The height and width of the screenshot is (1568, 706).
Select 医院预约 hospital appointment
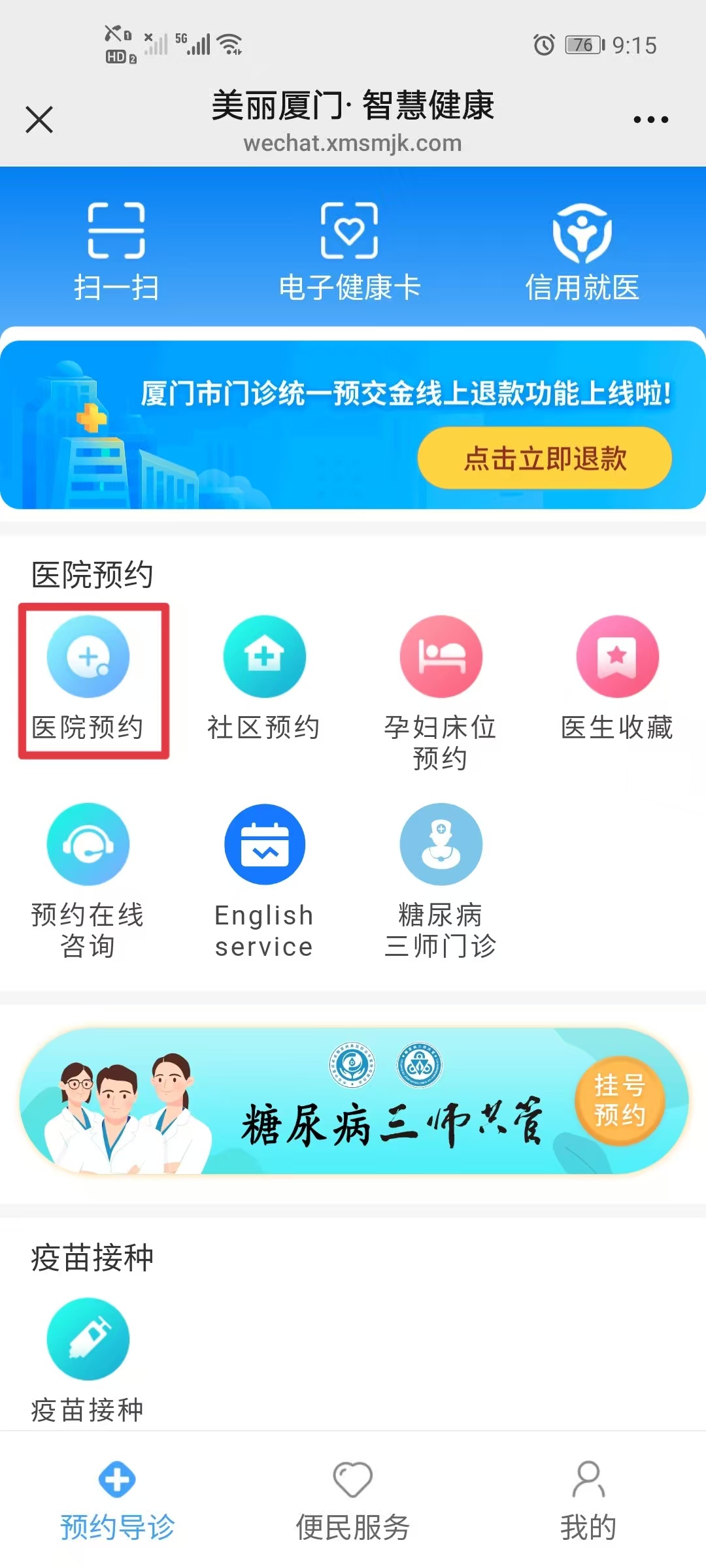pos(88,679)
